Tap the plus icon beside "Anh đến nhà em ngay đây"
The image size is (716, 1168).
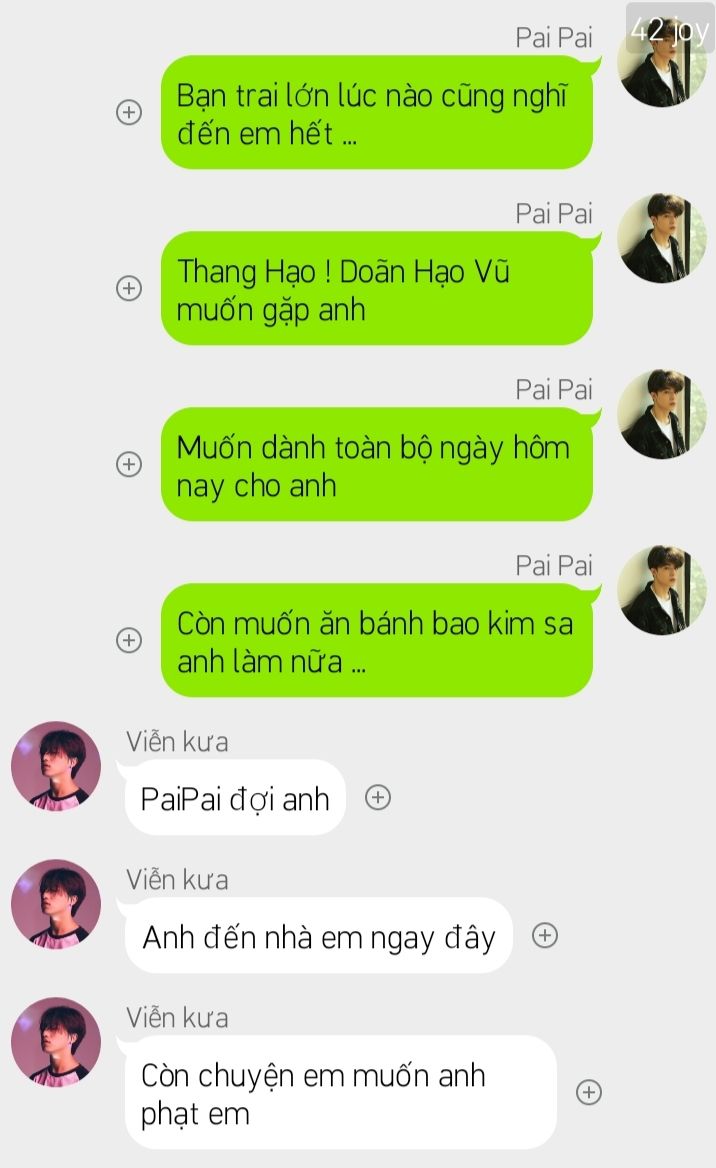click(545, 936)
